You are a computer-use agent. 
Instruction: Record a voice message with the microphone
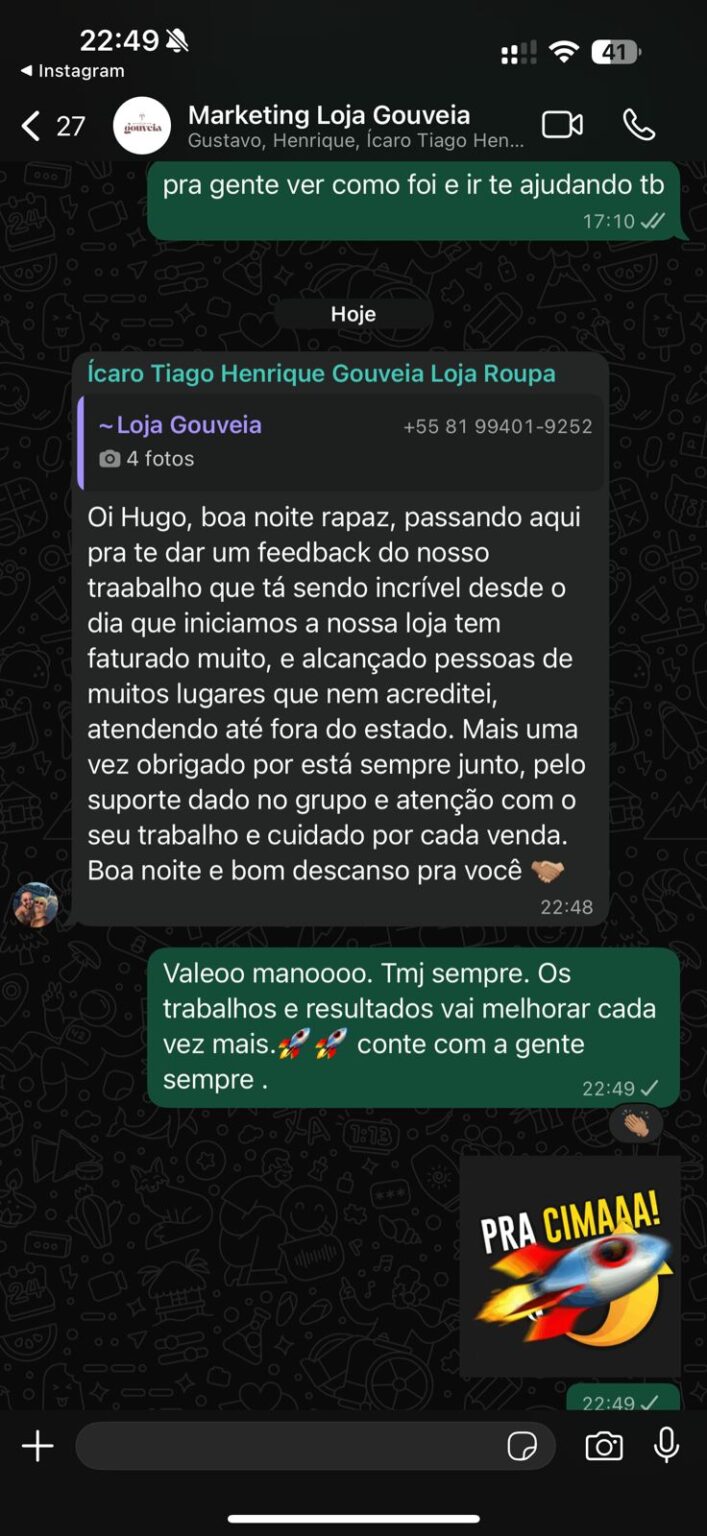(x=666, y=1446)
